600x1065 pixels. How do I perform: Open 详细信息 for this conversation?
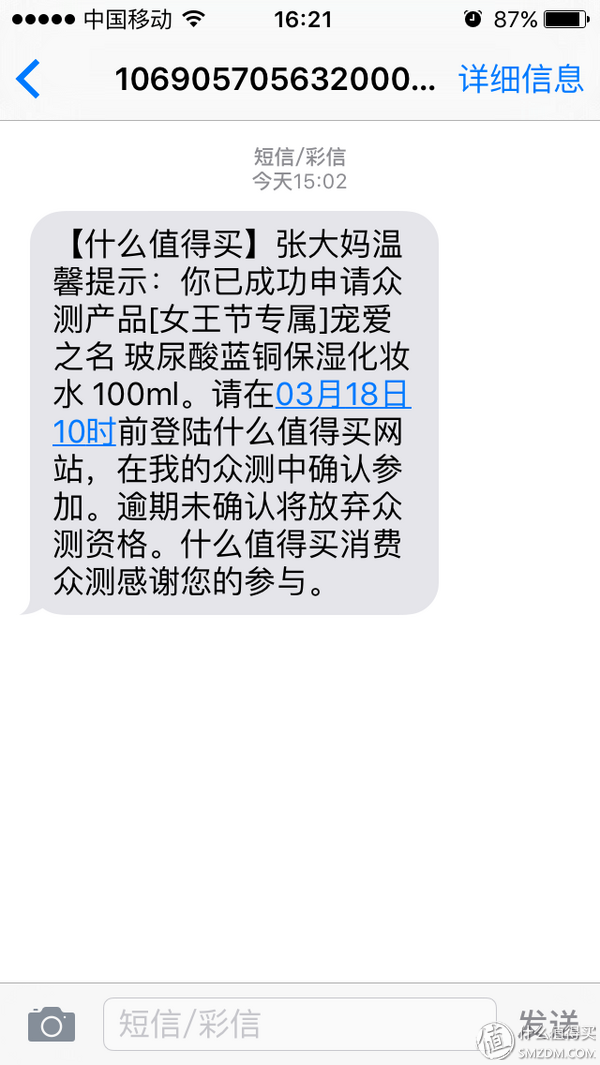[x=520, y=78]
